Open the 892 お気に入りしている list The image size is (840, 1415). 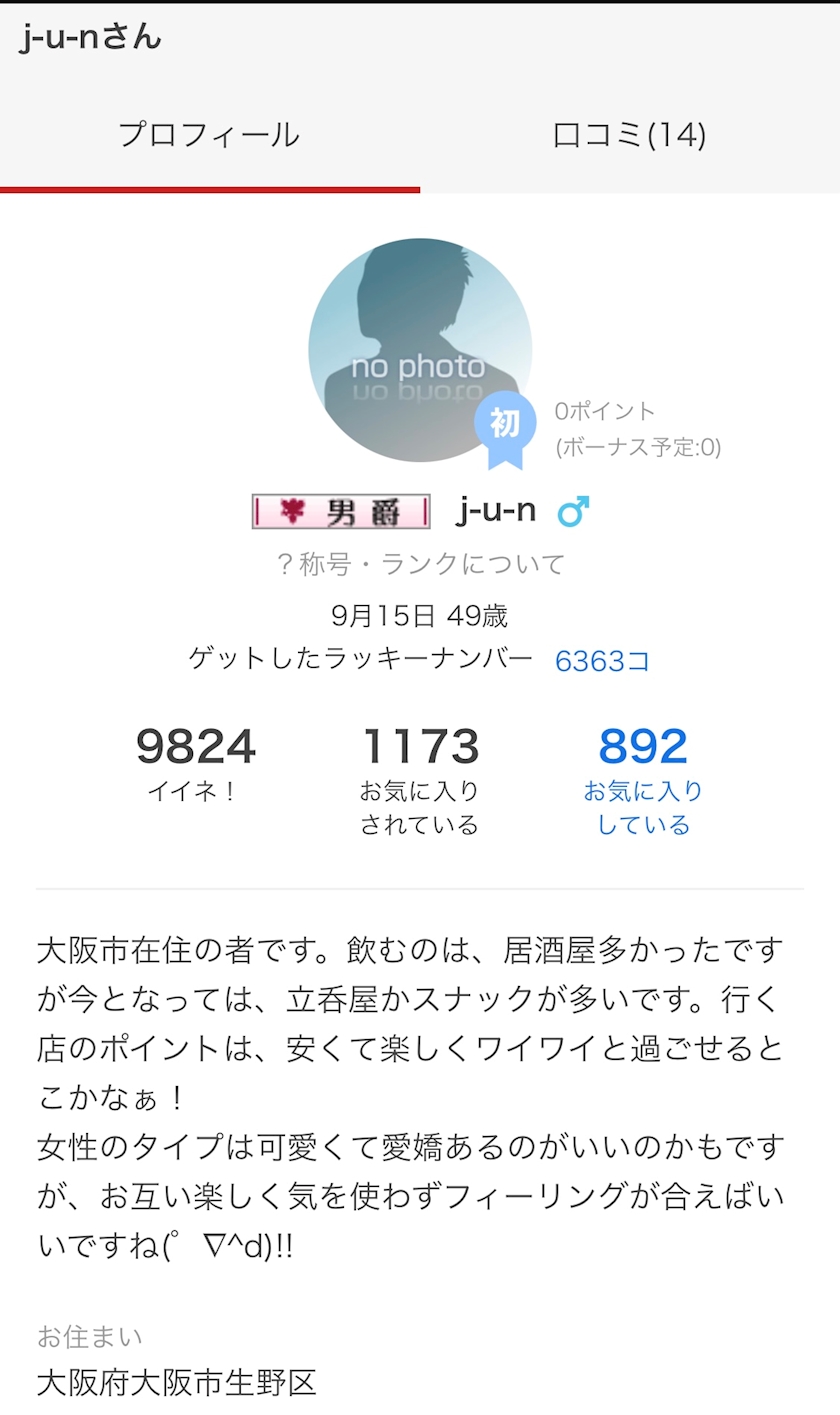643,781
